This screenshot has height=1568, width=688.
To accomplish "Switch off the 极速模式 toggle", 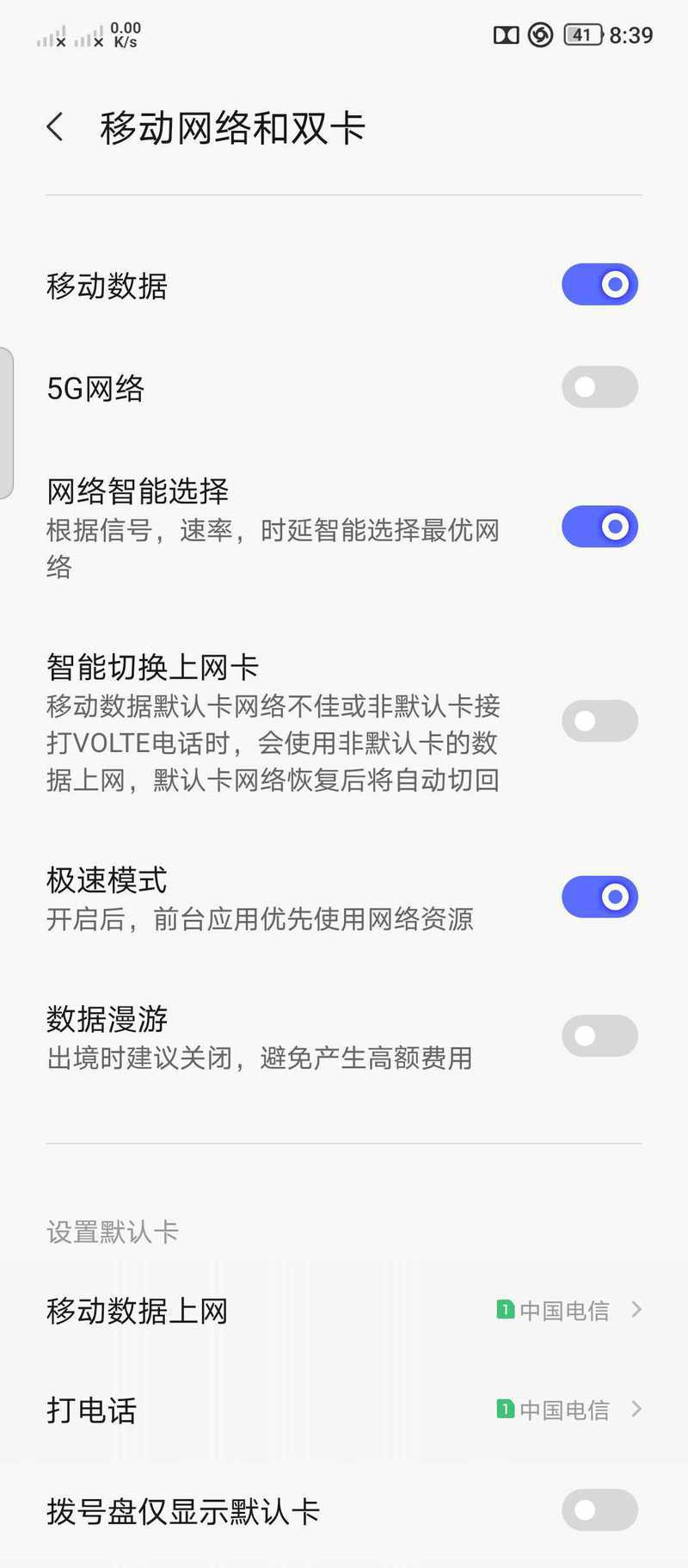I will coord(599,897).
